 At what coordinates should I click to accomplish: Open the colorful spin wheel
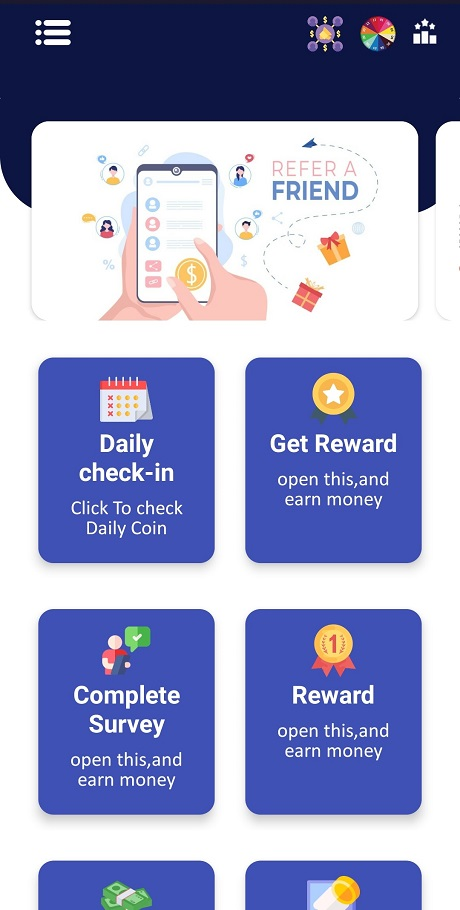378,33
